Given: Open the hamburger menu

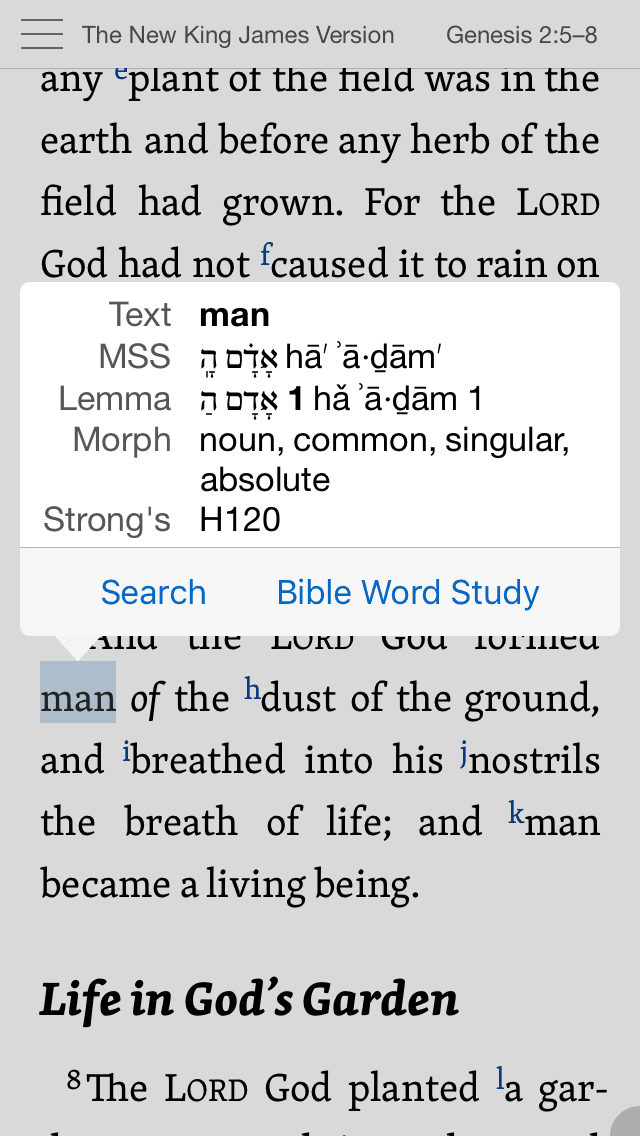Looking at the screenshot, I should (x=41, y=35).
